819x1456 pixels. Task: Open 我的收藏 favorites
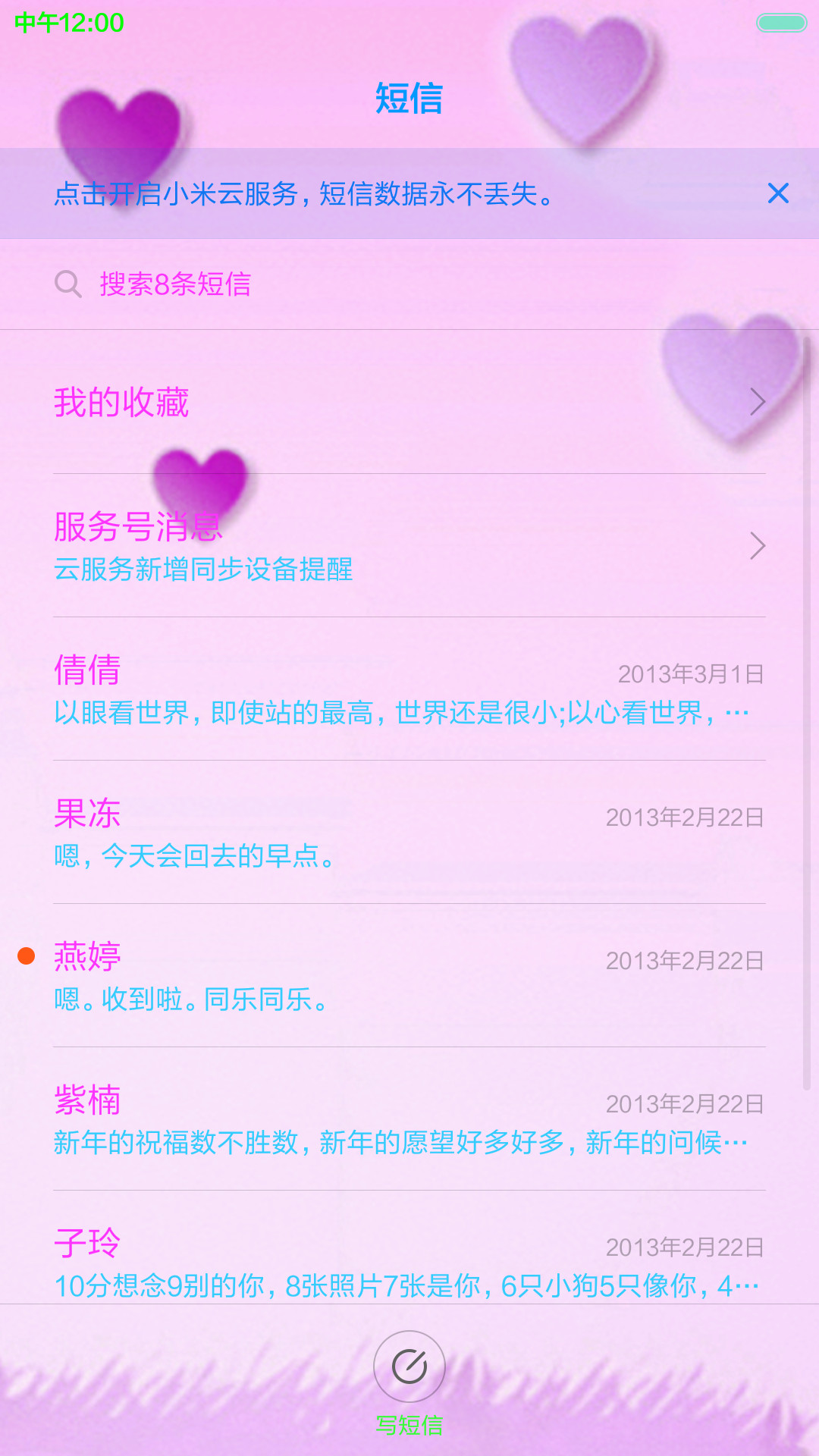point(409,402)
